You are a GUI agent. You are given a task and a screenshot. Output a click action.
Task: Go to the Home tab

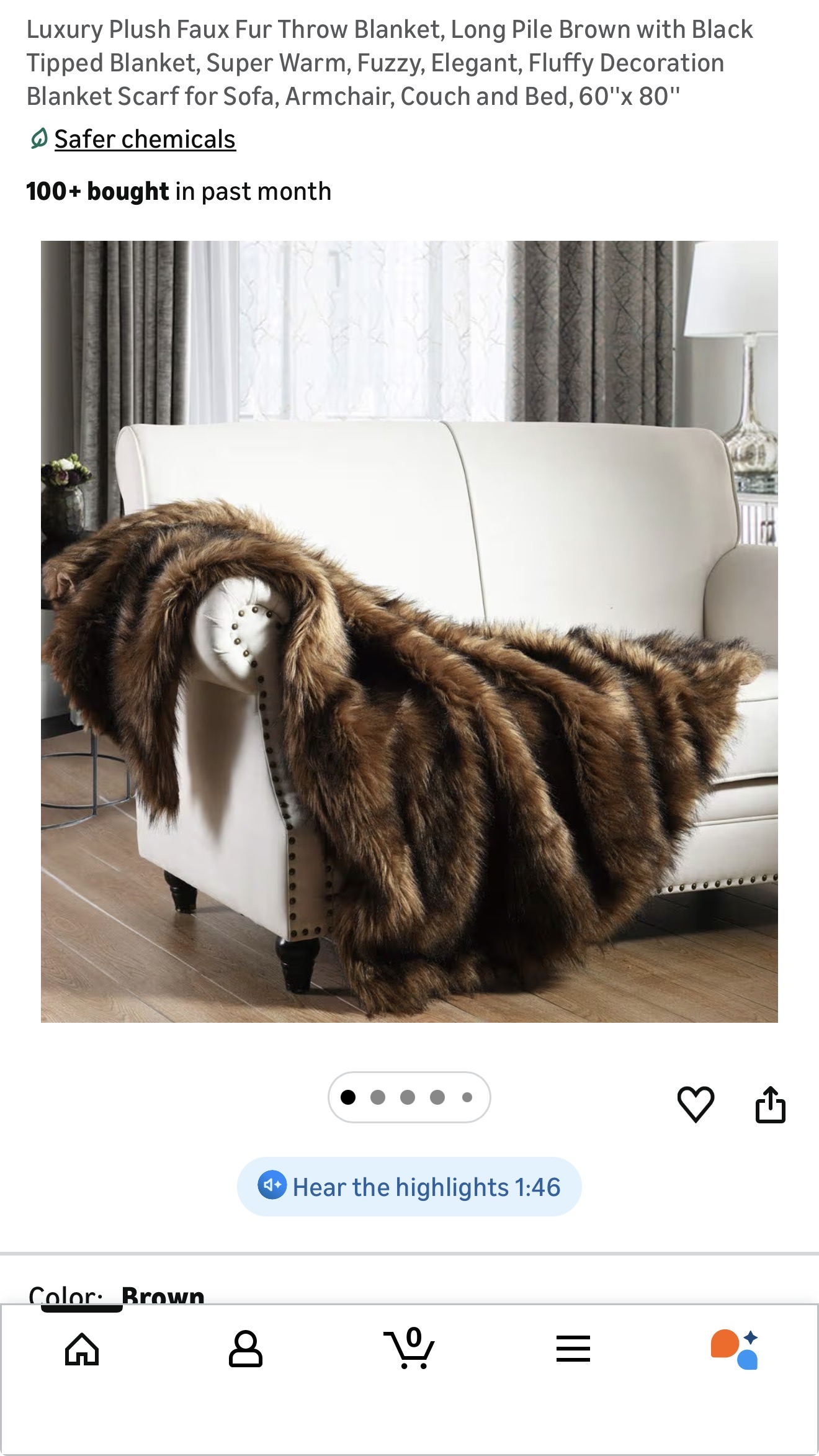point(82,1349)
